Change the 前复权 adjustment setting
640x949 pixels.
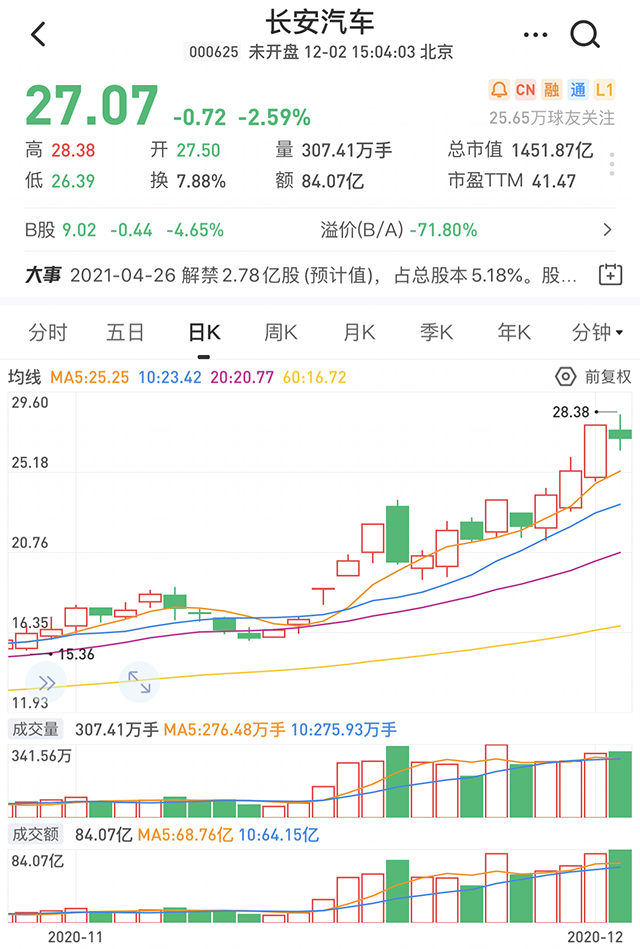[x=594, y=377]
